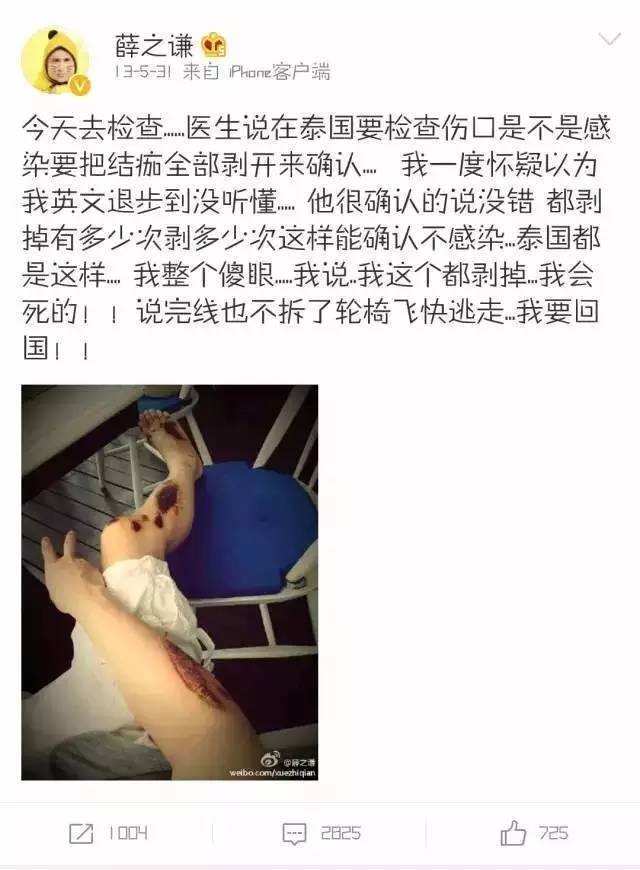Expand the post options chevron
The height and width of the screenshot is (870, 640).
pyautogui.click(x=608, y=40)
